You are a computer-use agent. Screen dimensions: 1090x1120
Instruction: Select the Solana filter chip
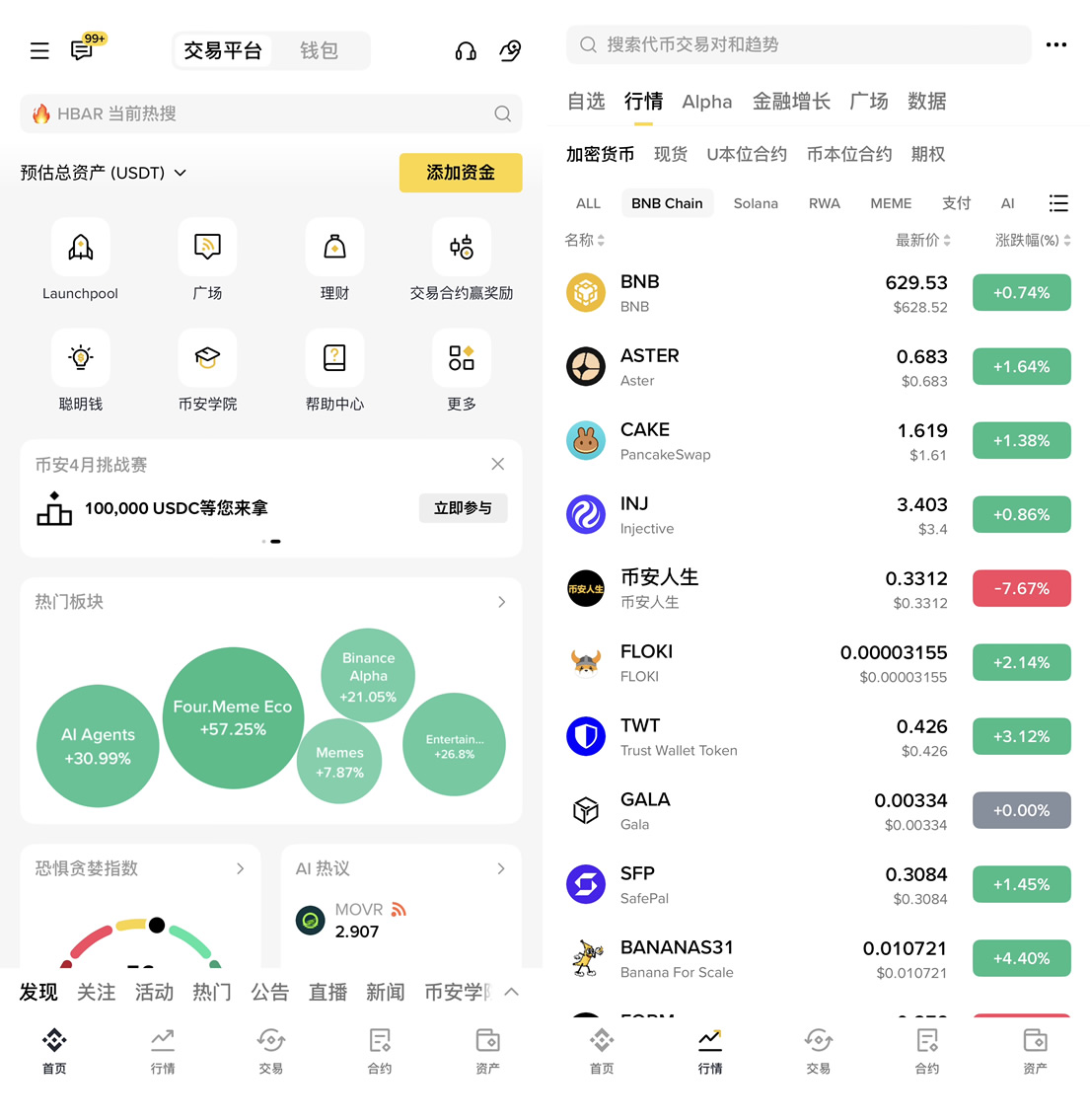[756, 203]
